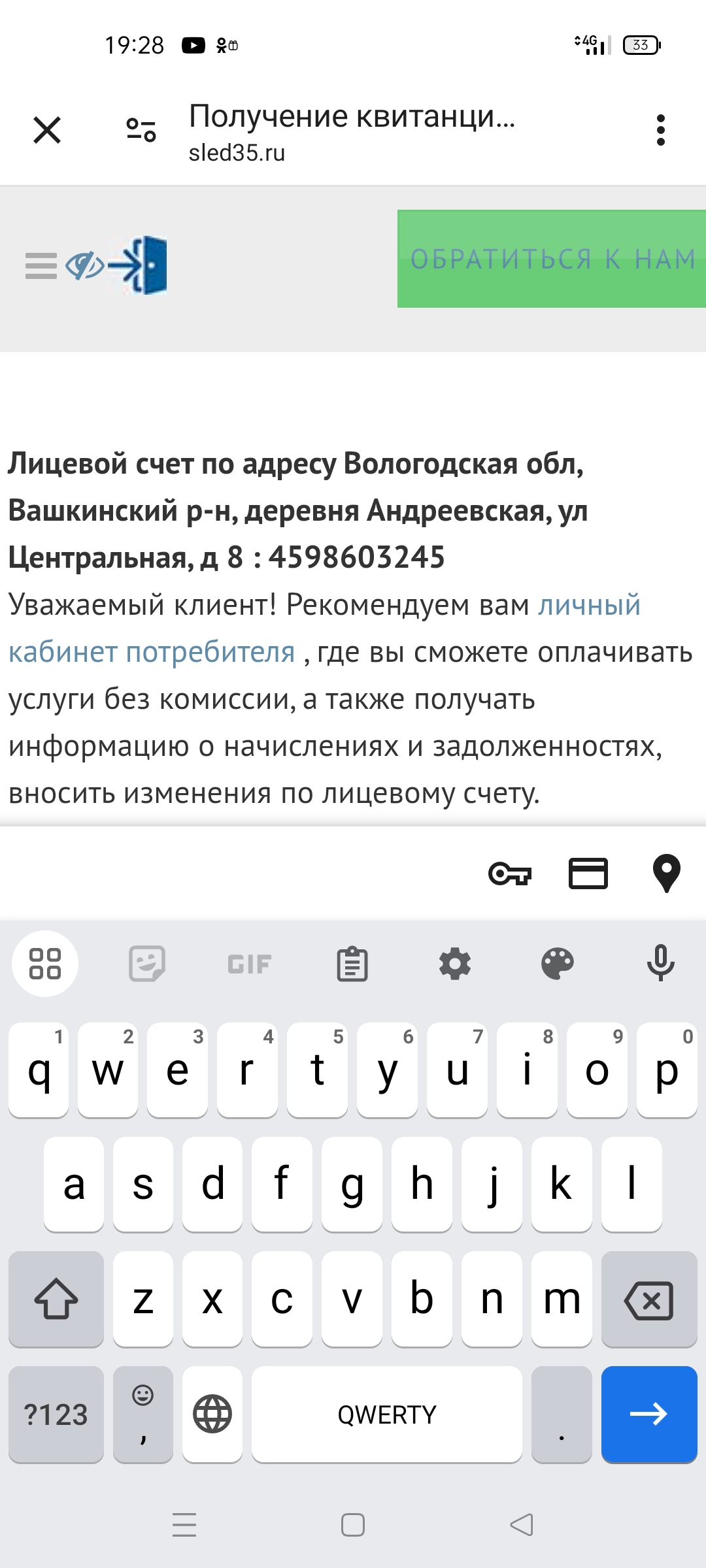The image size is (706, 1568).
Task: Tap the backspace key
Action: (648, 1300)
